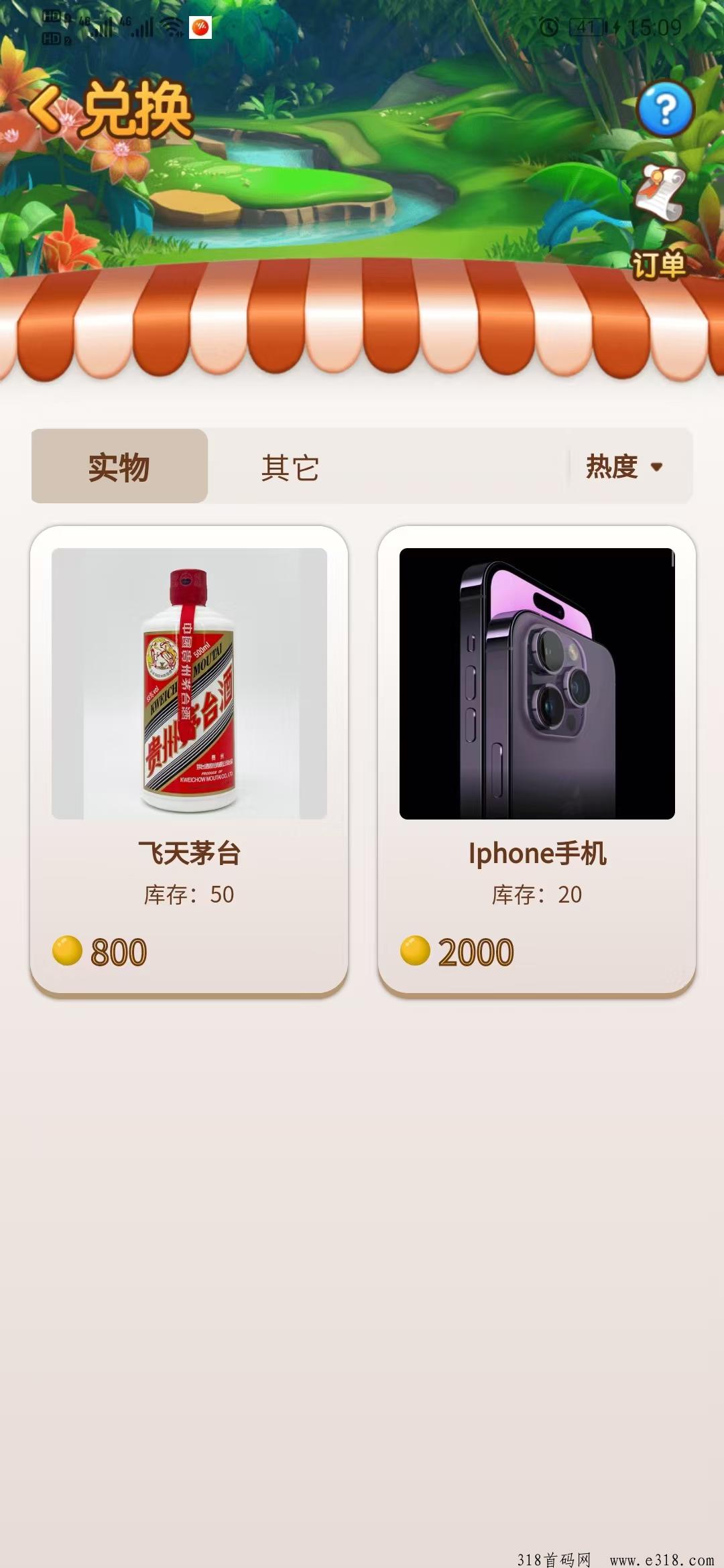Click the alarm clock icon near the battery
This screenshot has width=724, height=1568.
(x=550, y=27)
